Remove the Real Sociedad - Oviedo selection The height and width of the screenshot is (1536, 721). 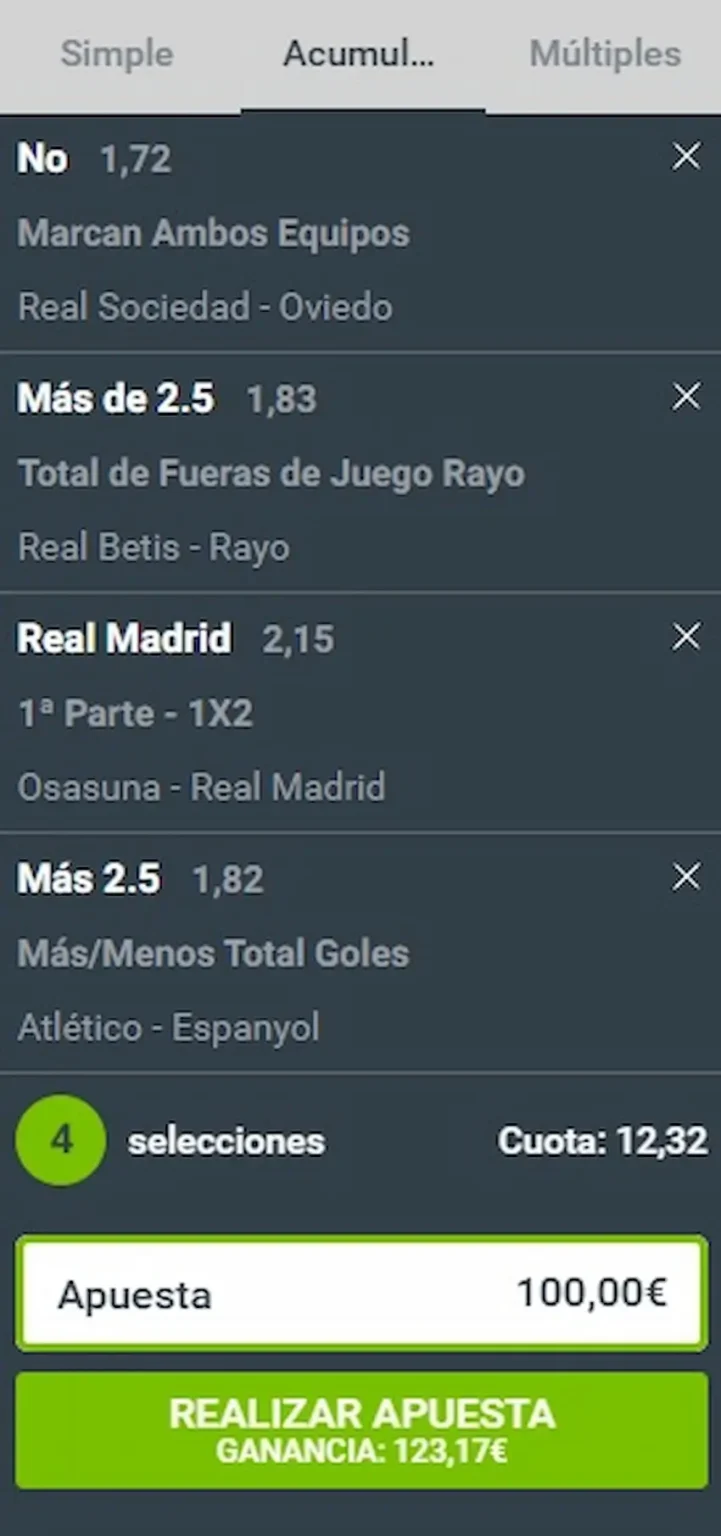686,156
